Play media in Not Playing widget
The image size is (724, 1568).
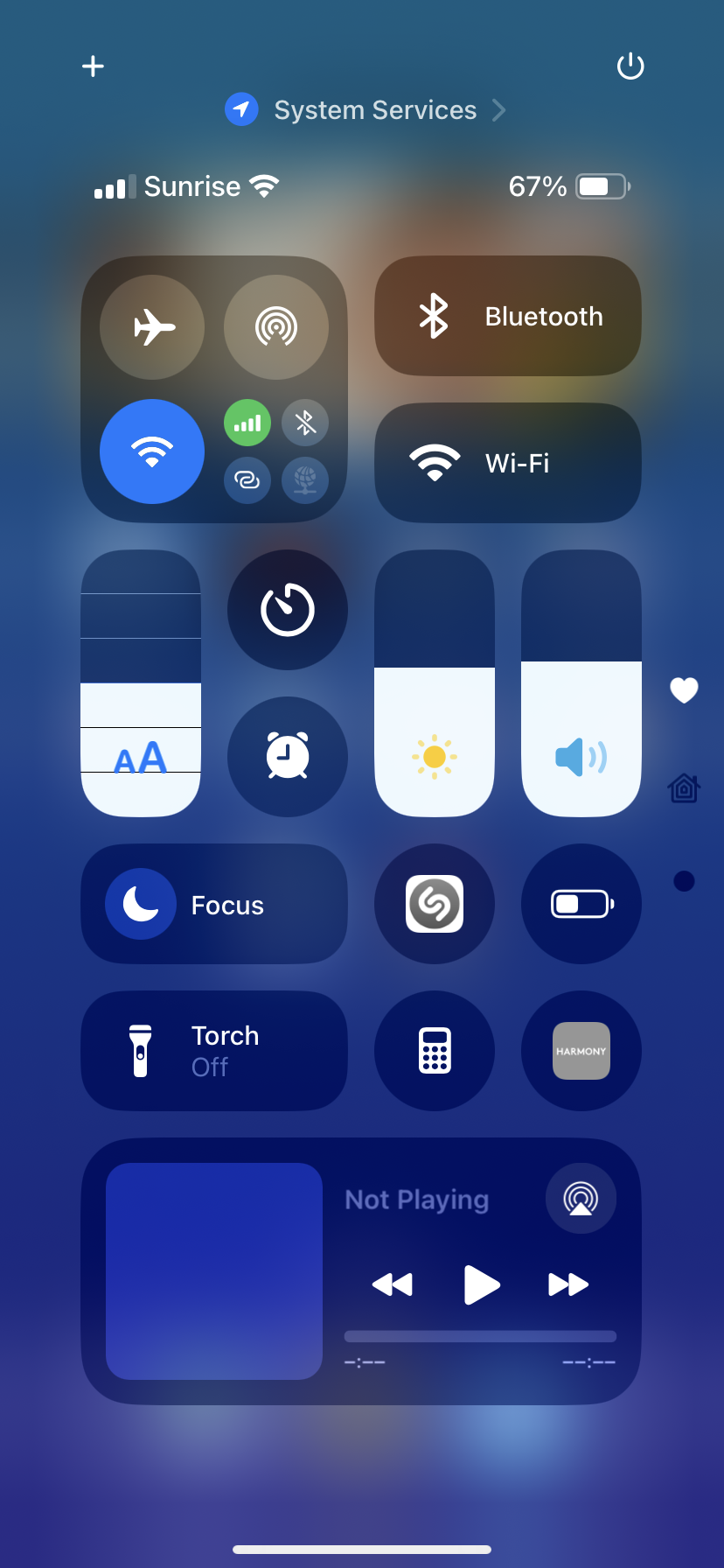(x=481, y=1284)
